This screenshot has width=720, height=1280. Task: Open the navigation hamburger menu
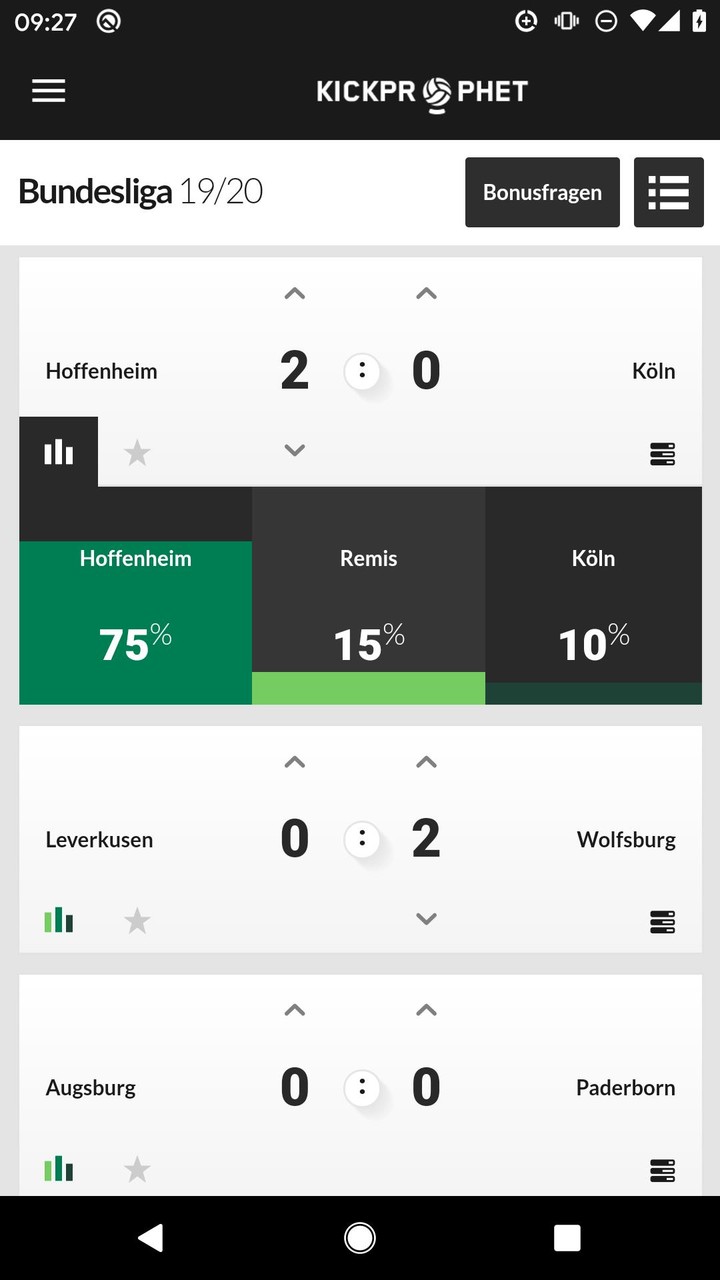point(47,91)
